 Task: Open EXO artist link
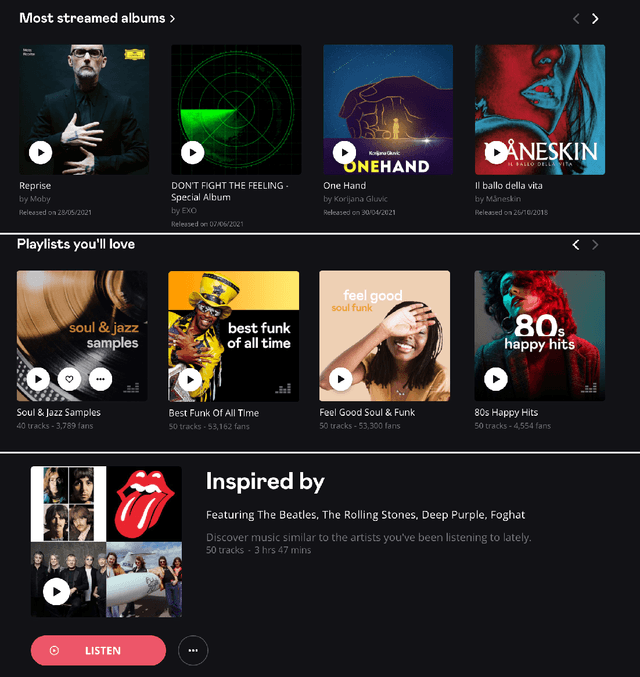[x=189, y=211]
